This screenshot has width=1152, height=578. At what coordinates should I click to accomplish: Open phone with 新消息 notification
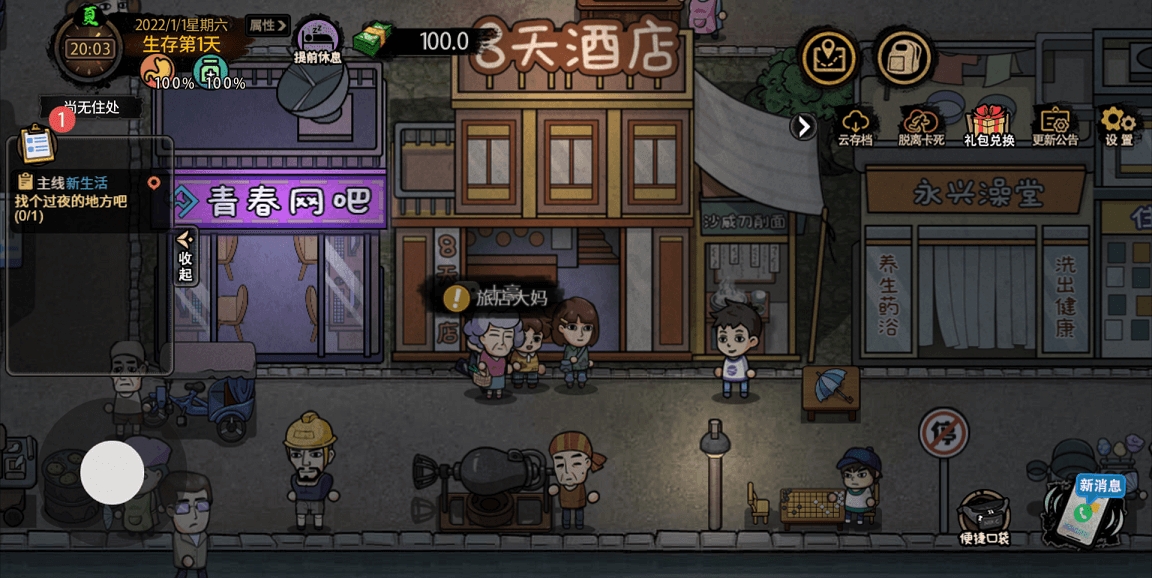pos(1085,510)
